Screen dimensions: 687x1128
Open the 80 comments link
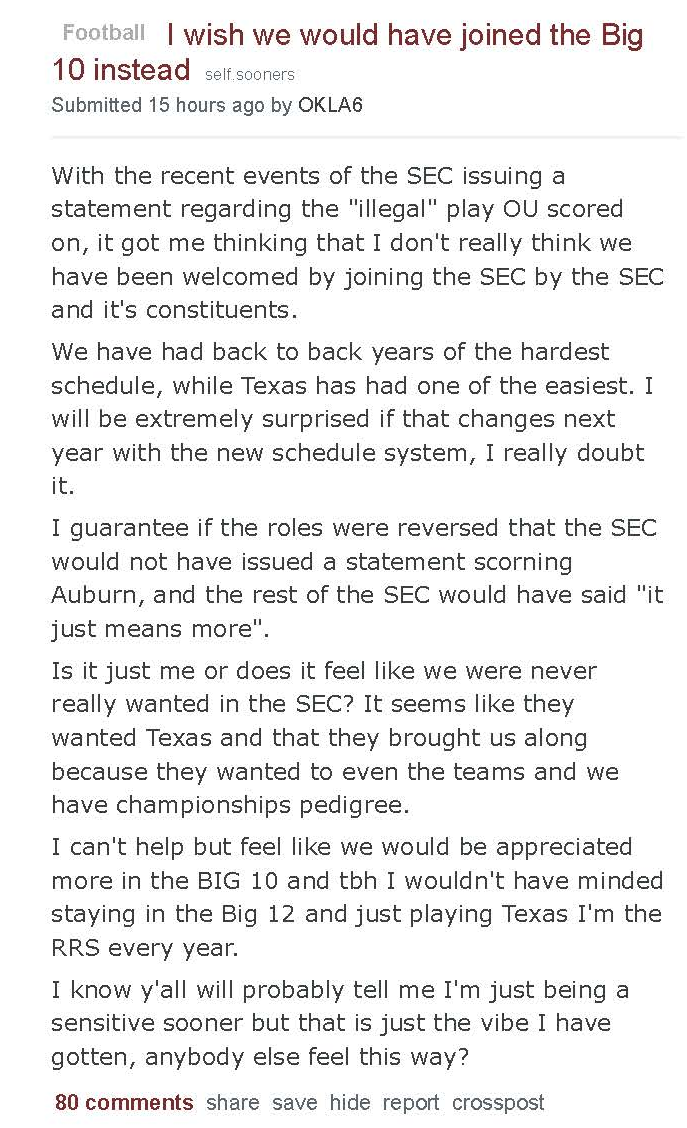click(x=124, y=1102)
